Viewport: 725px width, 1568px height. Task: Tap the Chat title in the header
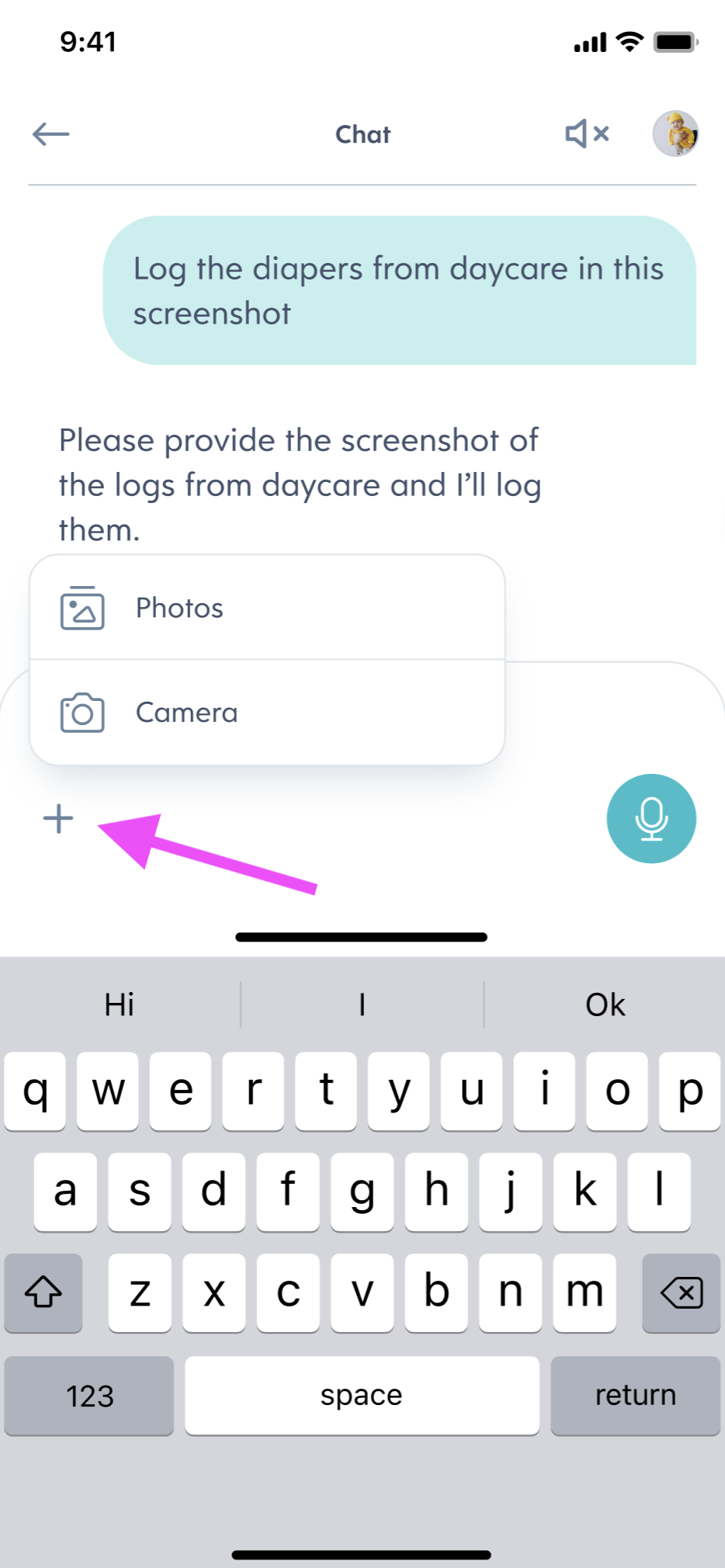(362, 134)
